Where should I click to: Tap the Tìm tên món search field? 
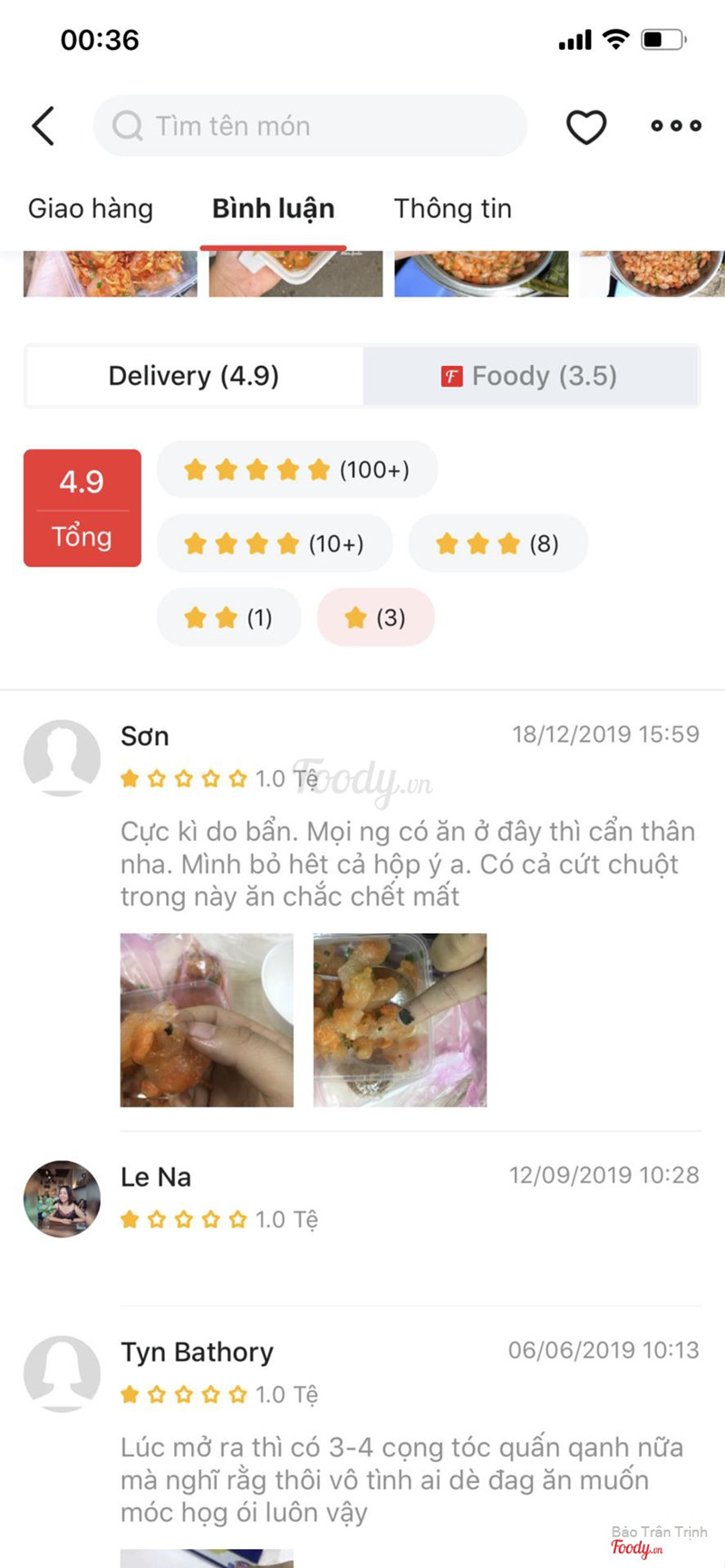click(x=310, y=126)
